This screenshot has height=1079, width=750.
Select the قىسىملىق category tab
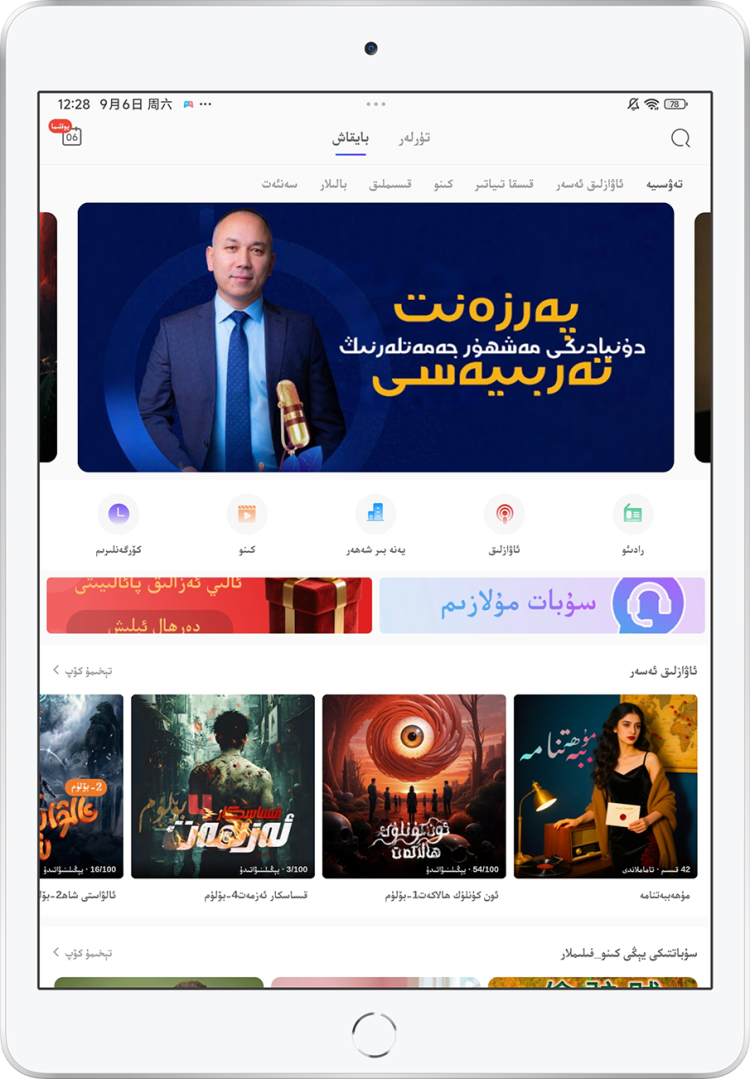click(x=390, y=184)
